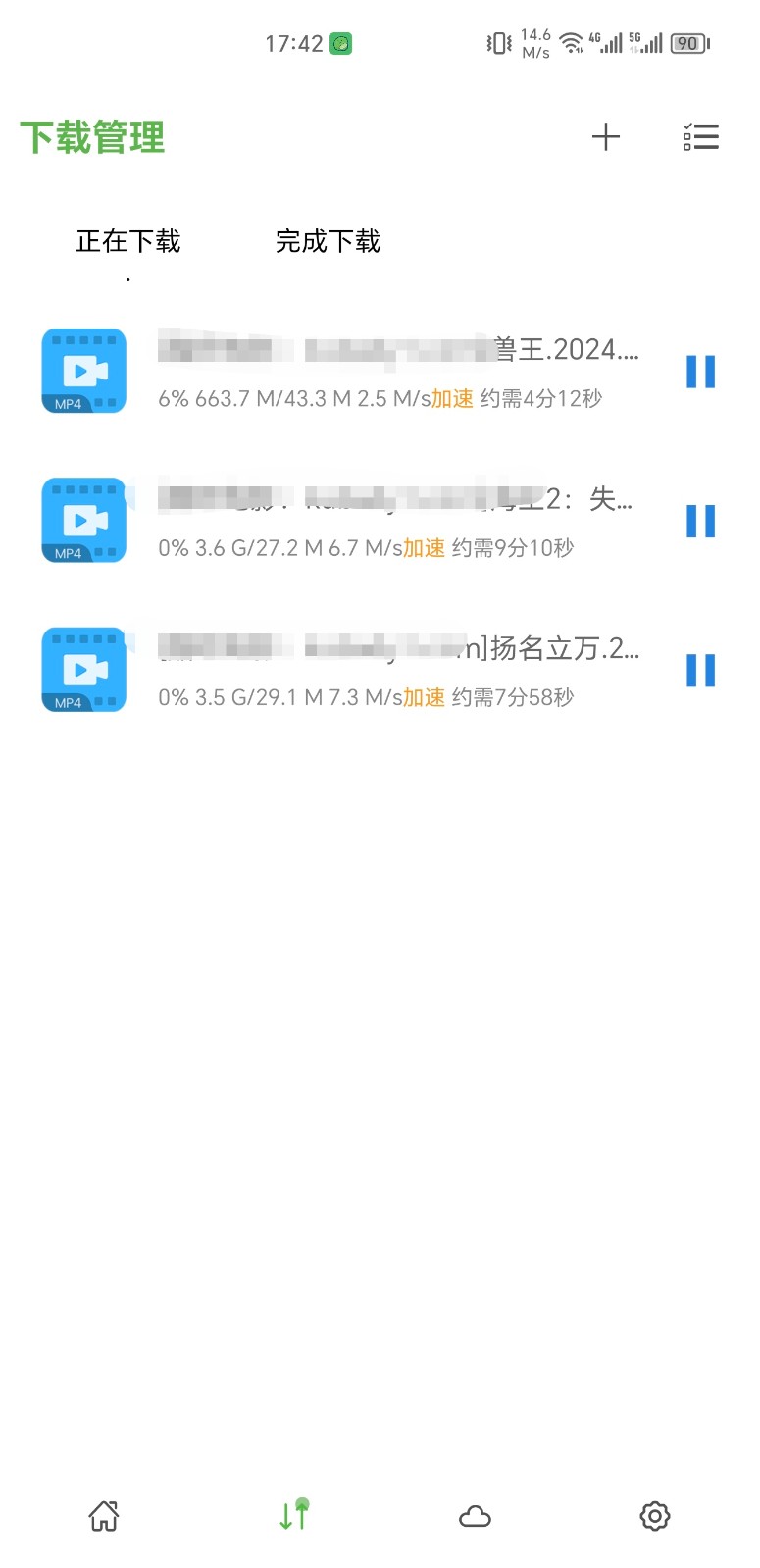
Task: Open the cloud storage icon
Action: [474, 1516]
